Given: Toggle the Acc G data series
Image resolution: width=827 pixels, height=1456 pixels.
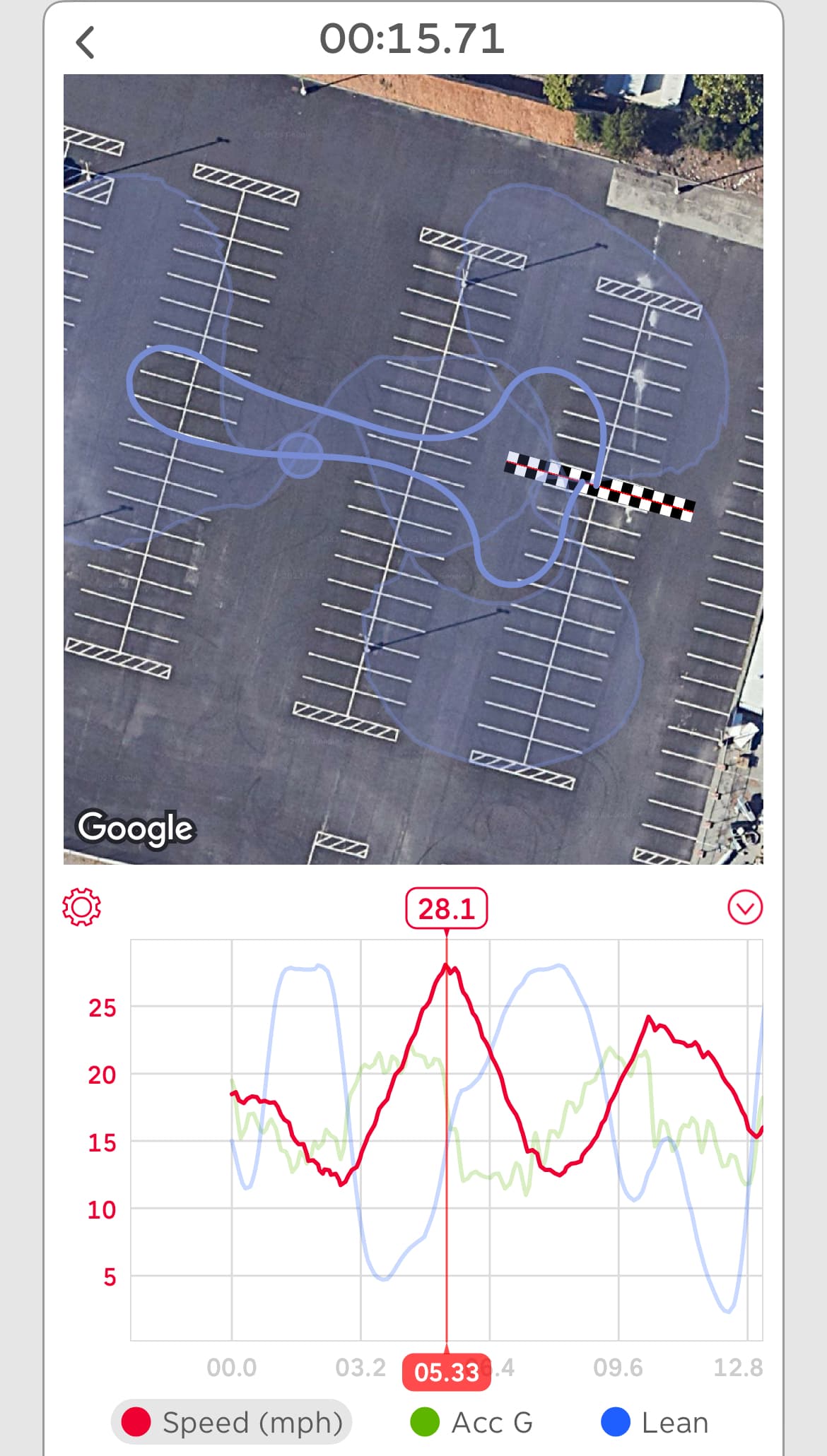Looking at the screenshot, I should (x=472, y=1422).
